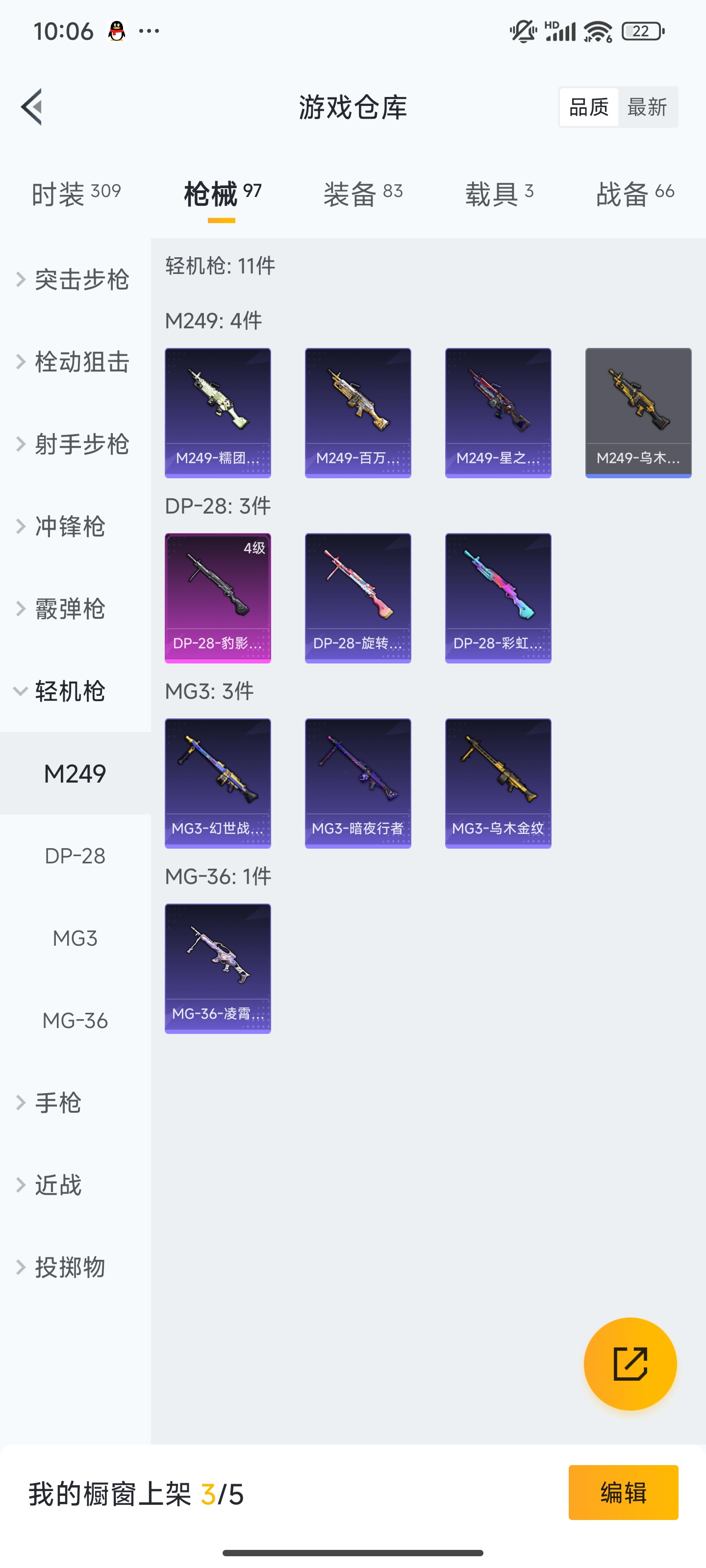The width and height of the screenshot is (706, 1568).
Task: Open QQ from the status bar
Action: pos(116,30)
